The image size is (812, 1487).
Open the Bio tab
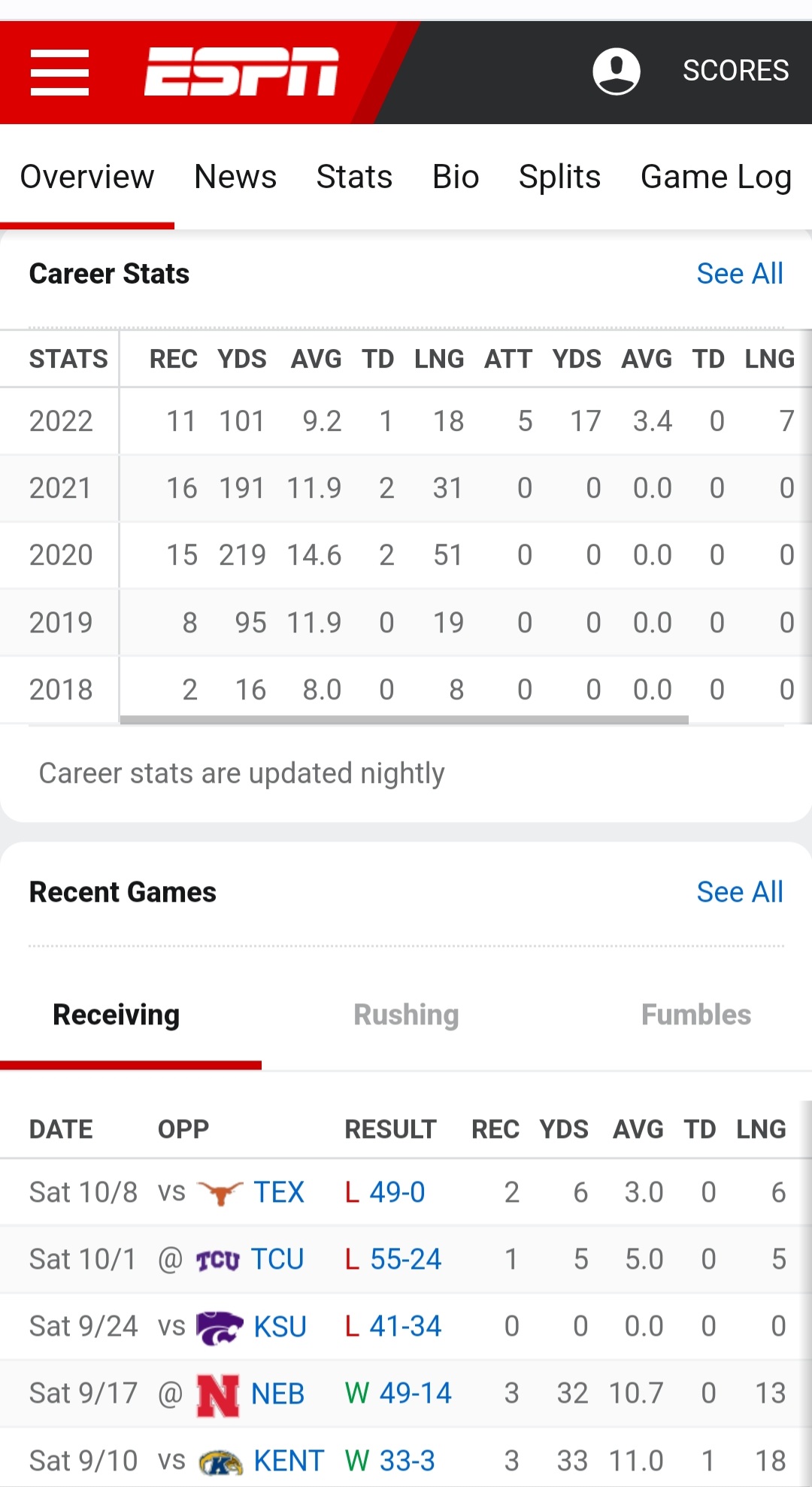pyautogui.click(x=456, y=177)
